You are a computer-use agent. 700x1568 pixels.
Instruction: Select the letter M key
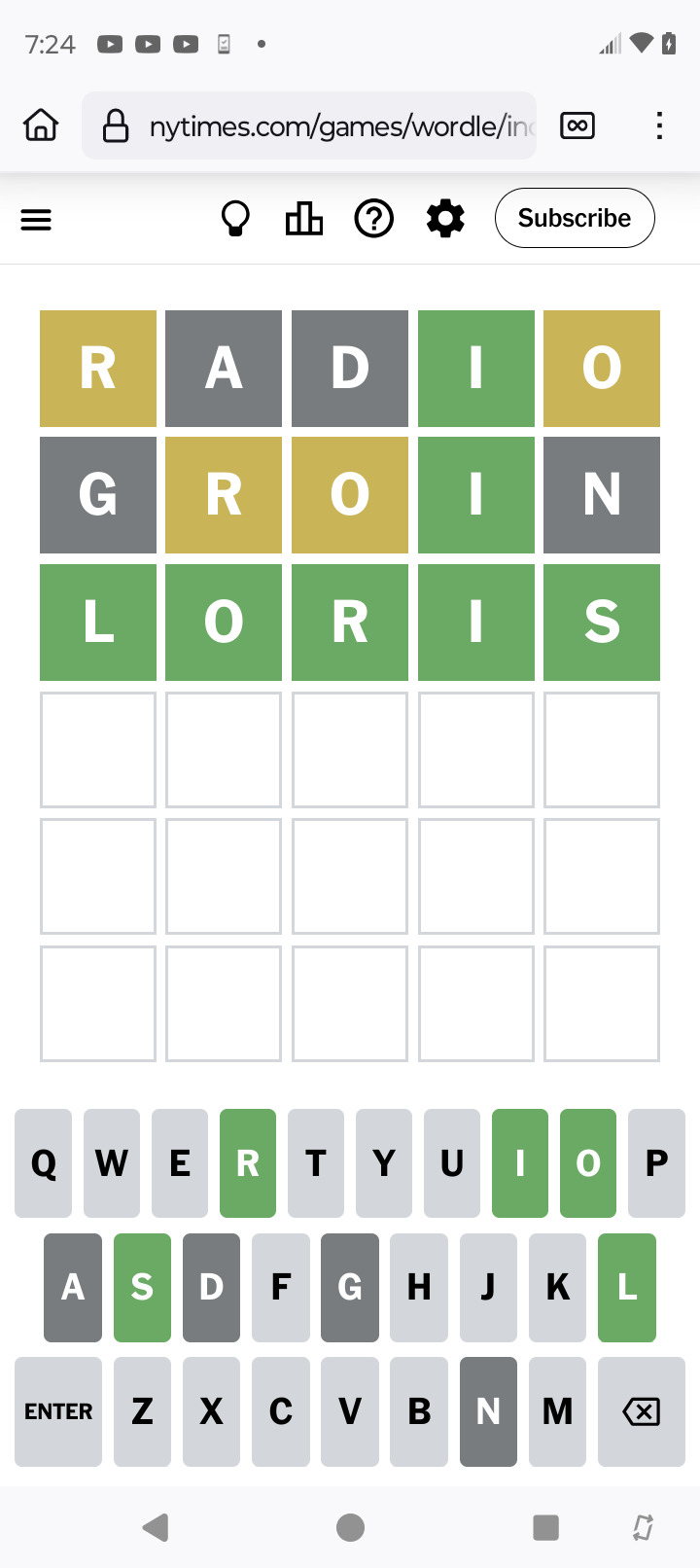tap(557, 1411)
